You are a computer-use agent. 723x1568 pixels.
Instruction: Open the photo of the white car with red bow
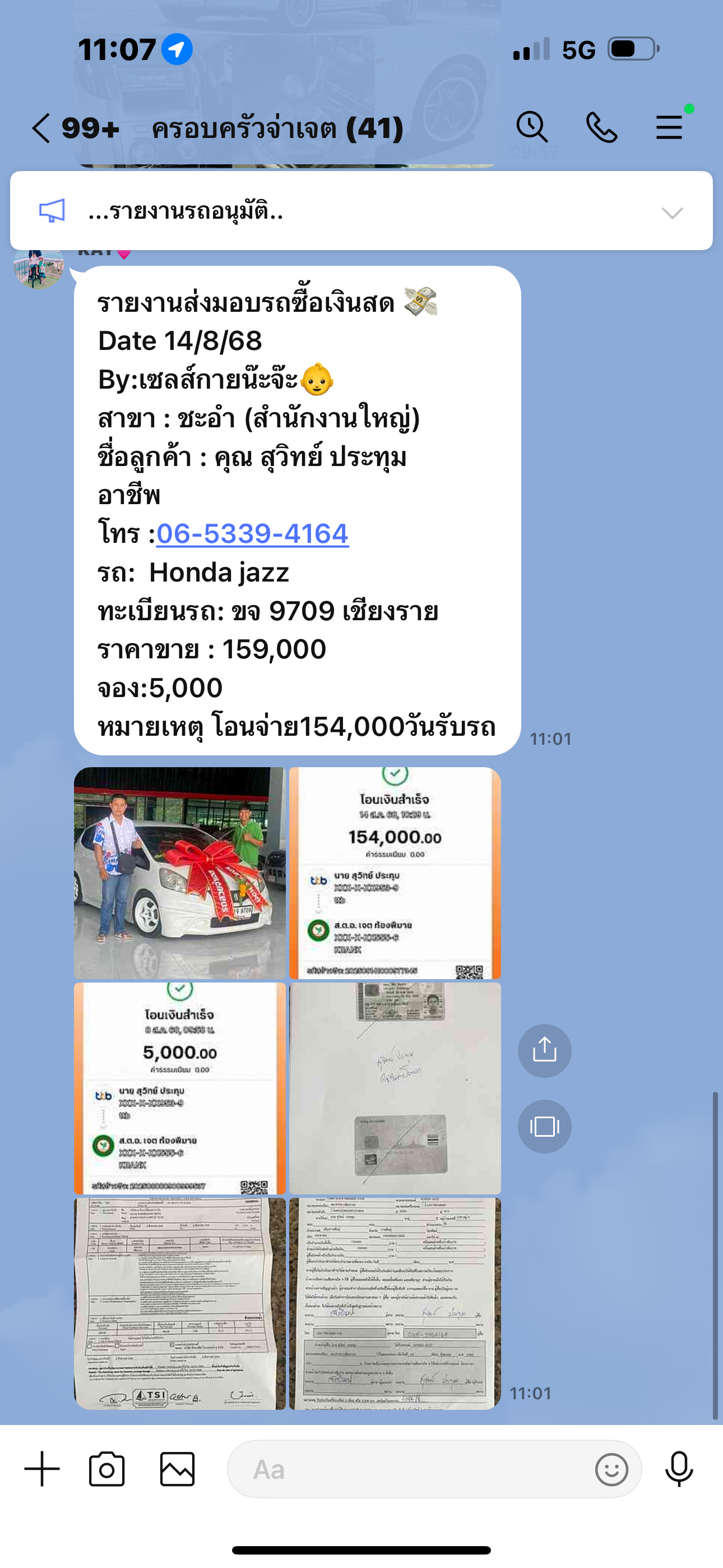click(x=179, y=872)
